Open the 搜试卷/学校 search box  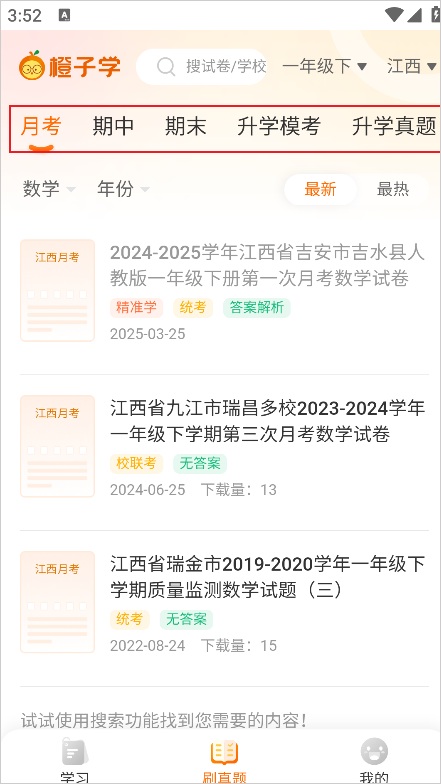pyautogui.click(x=202, y=66)
